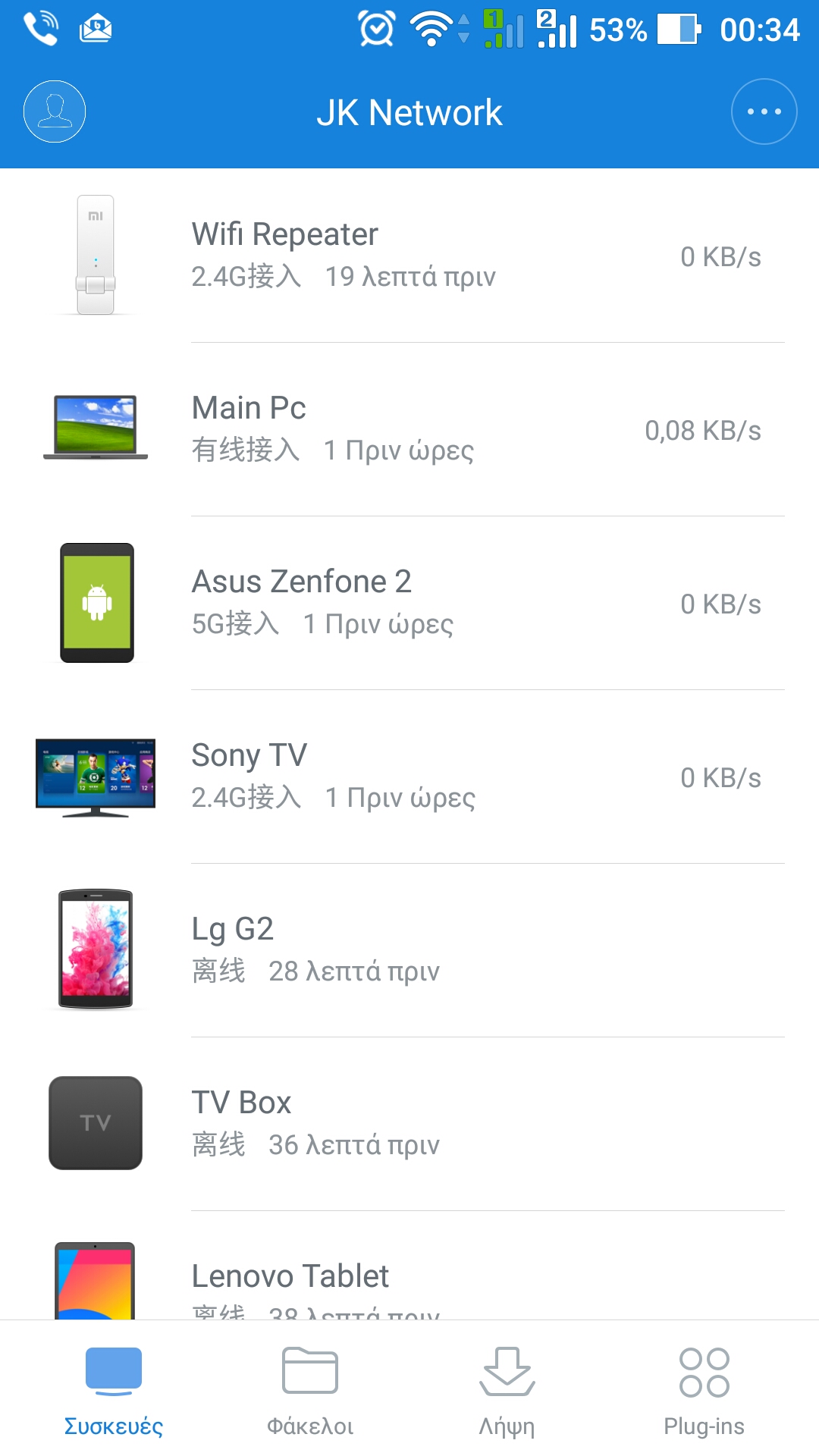
Task: Open the Sony TV entry
Action: click(409, 777)
